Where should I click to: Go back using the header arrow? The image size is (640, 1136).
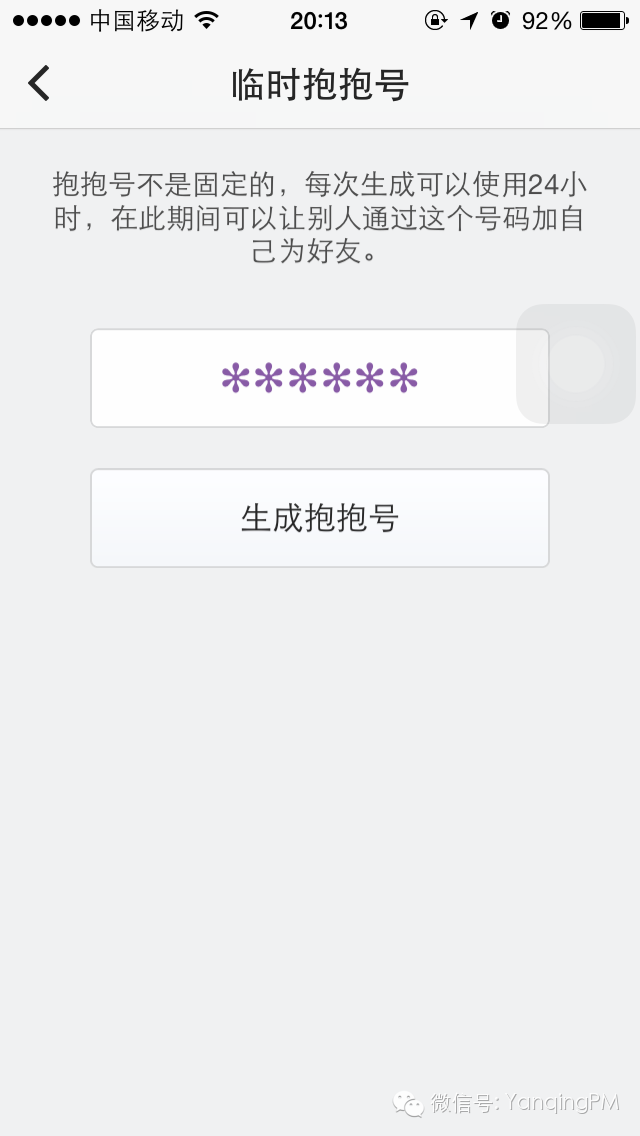pos(40,83)
